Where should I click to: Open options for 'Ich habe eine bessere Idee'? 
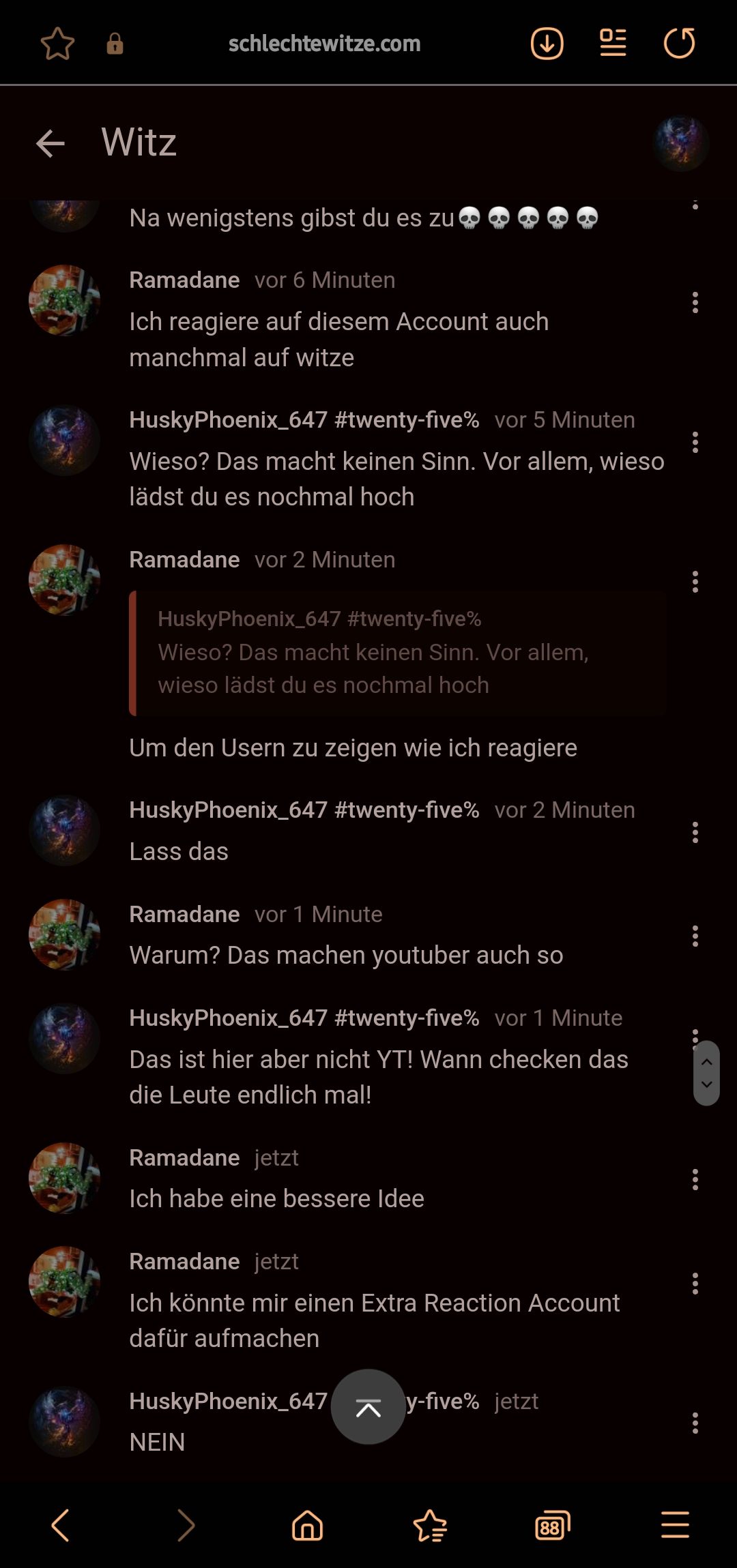(695, 1180)
